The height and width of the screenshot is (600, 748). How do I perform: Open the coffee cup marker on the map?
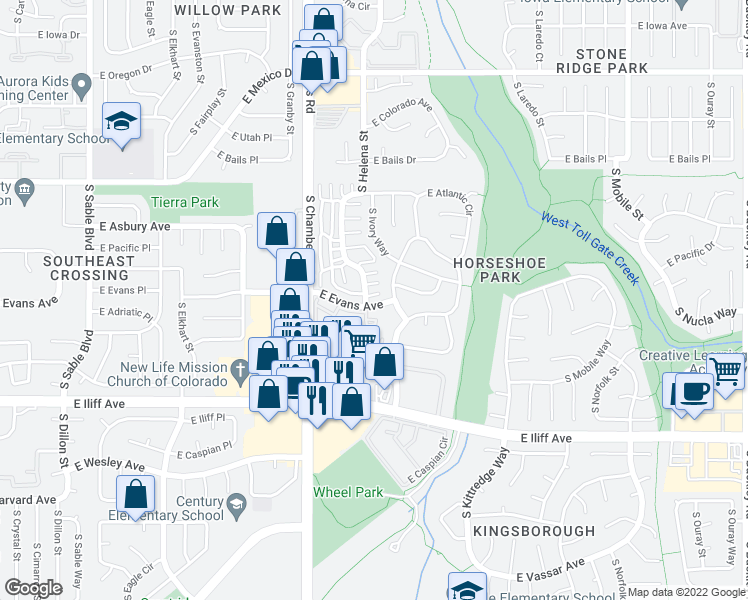tap(692, 391)
